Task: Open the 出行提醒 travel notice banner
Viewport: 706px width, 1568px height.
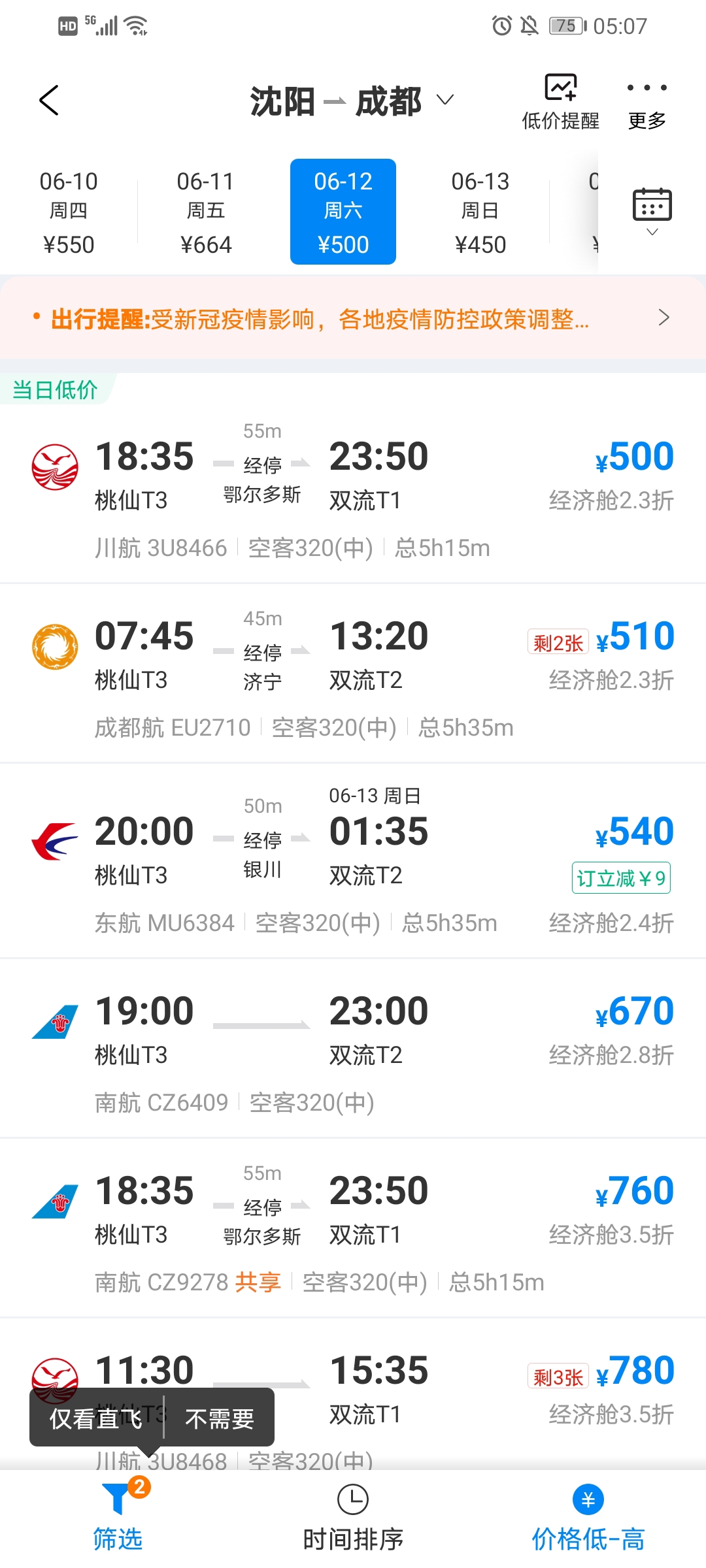Action: click(353, 319)
